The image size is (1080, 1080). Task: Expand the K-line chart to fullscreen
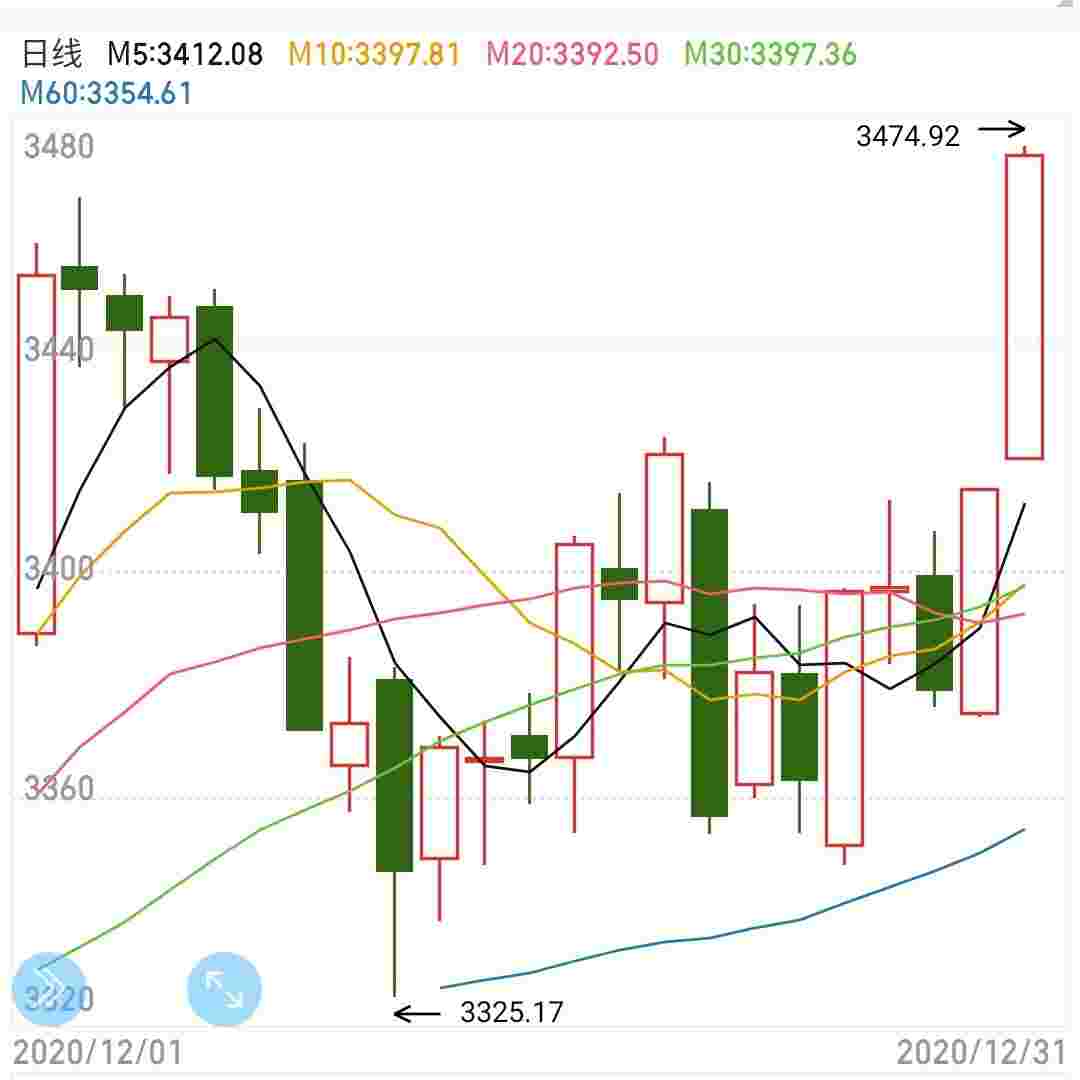[x=224, y=989]
